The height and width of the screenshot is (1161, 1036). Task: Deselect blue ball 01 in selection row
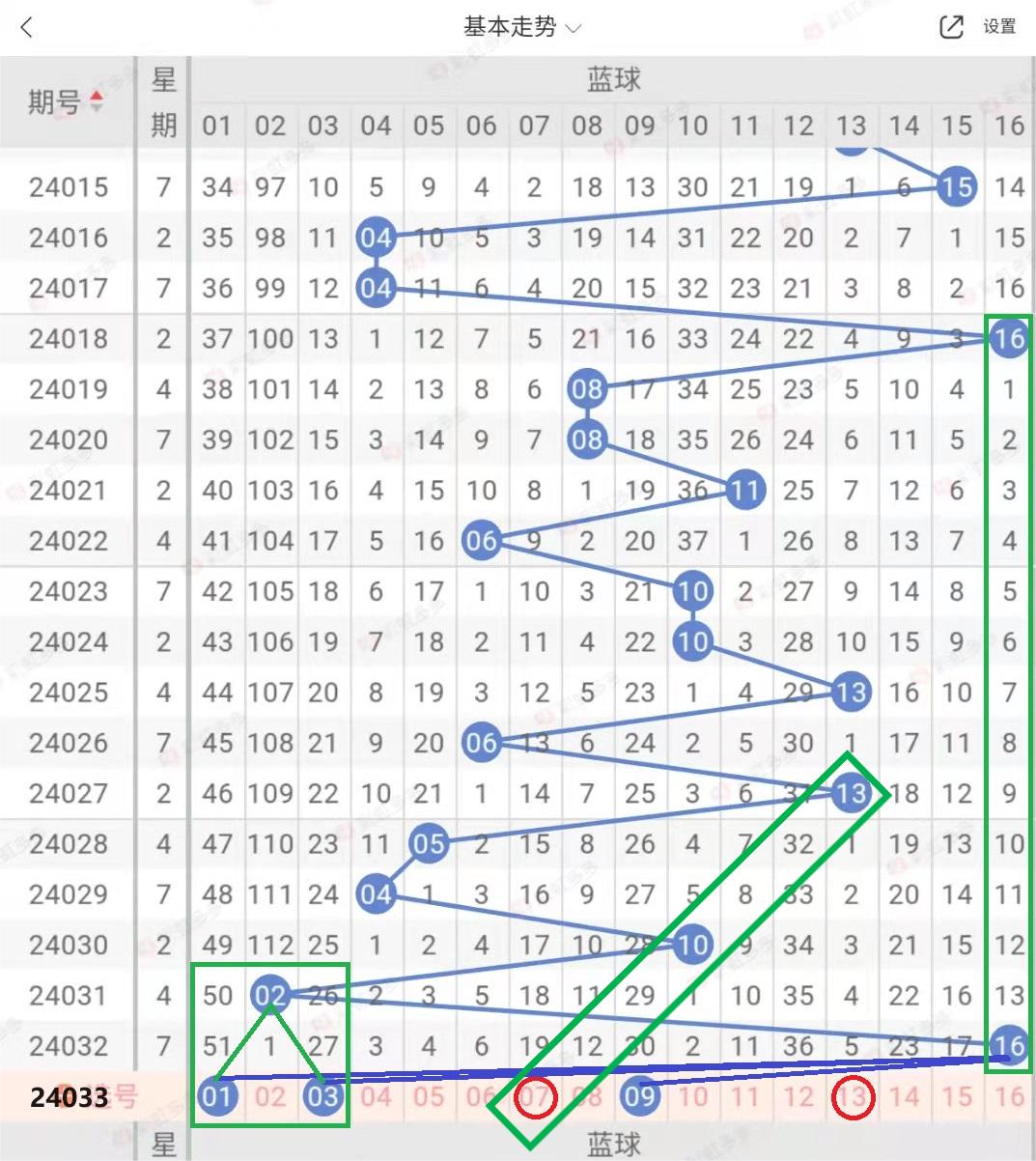pos(217,1096)
